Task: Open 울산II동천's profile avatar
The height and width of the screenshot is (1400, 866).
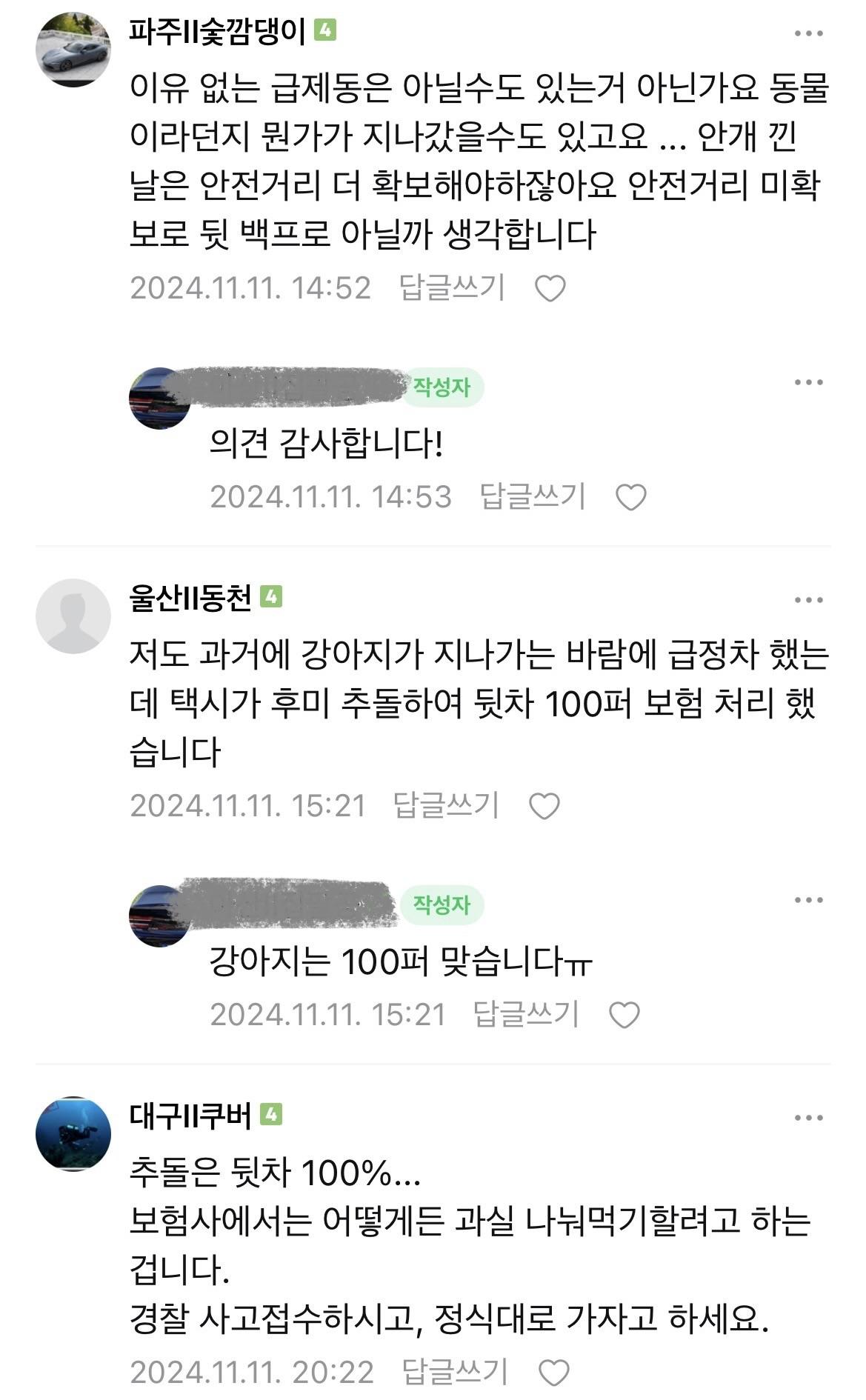Action: point(73,616)
